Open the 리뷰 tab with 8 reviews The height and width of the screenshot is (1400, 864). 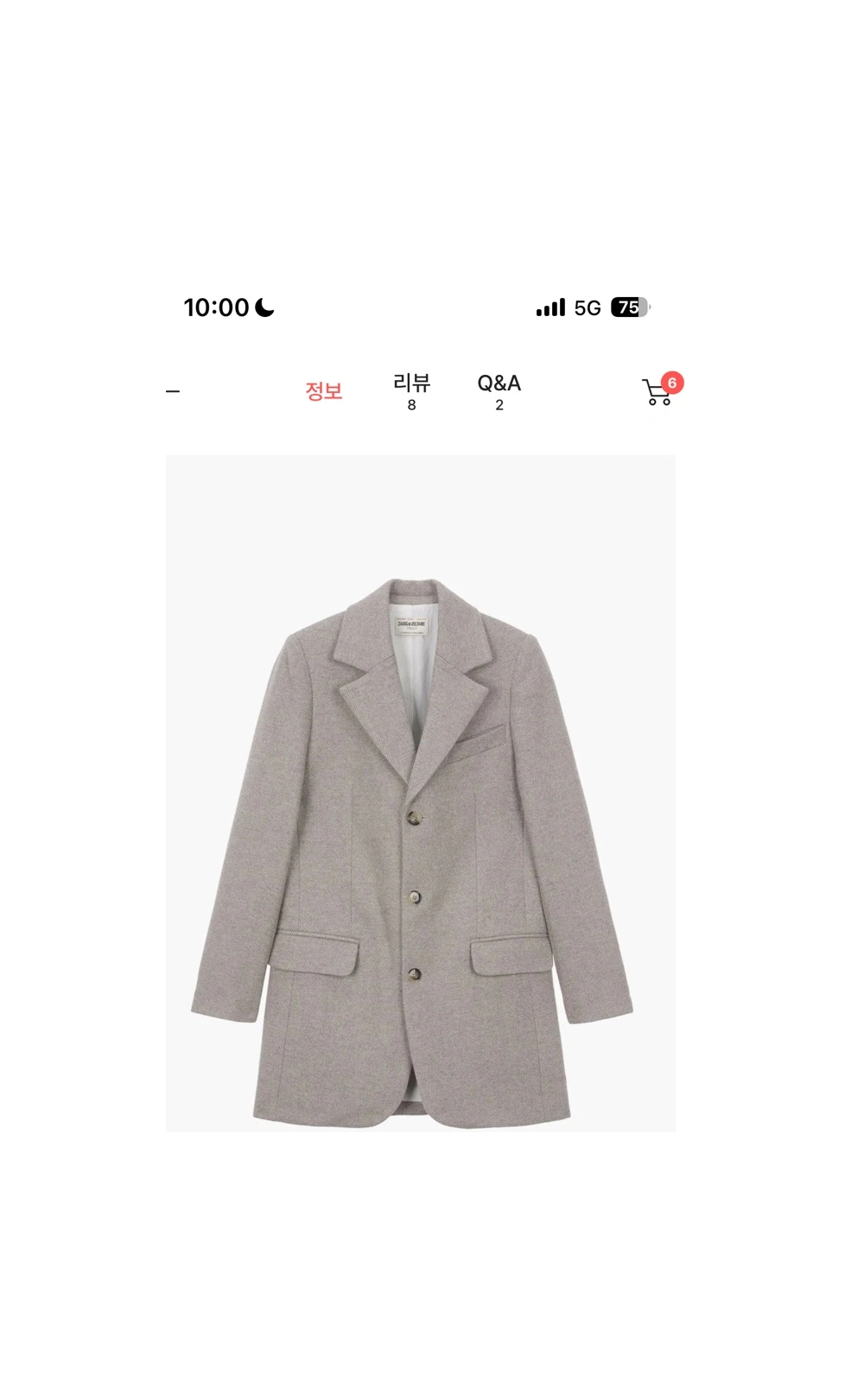[411, 391]
